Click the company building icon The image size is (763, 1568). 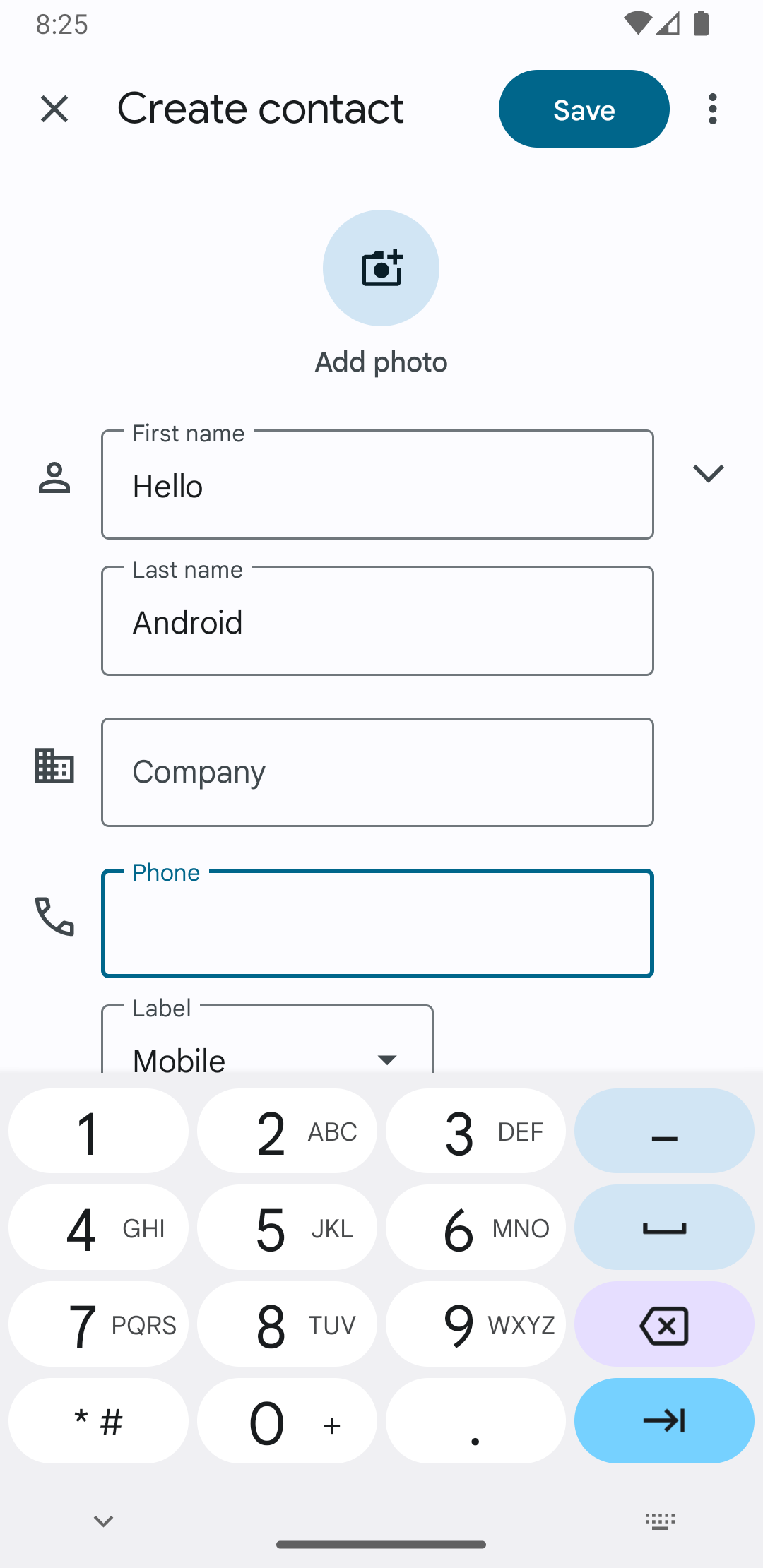tap(55, 766)
